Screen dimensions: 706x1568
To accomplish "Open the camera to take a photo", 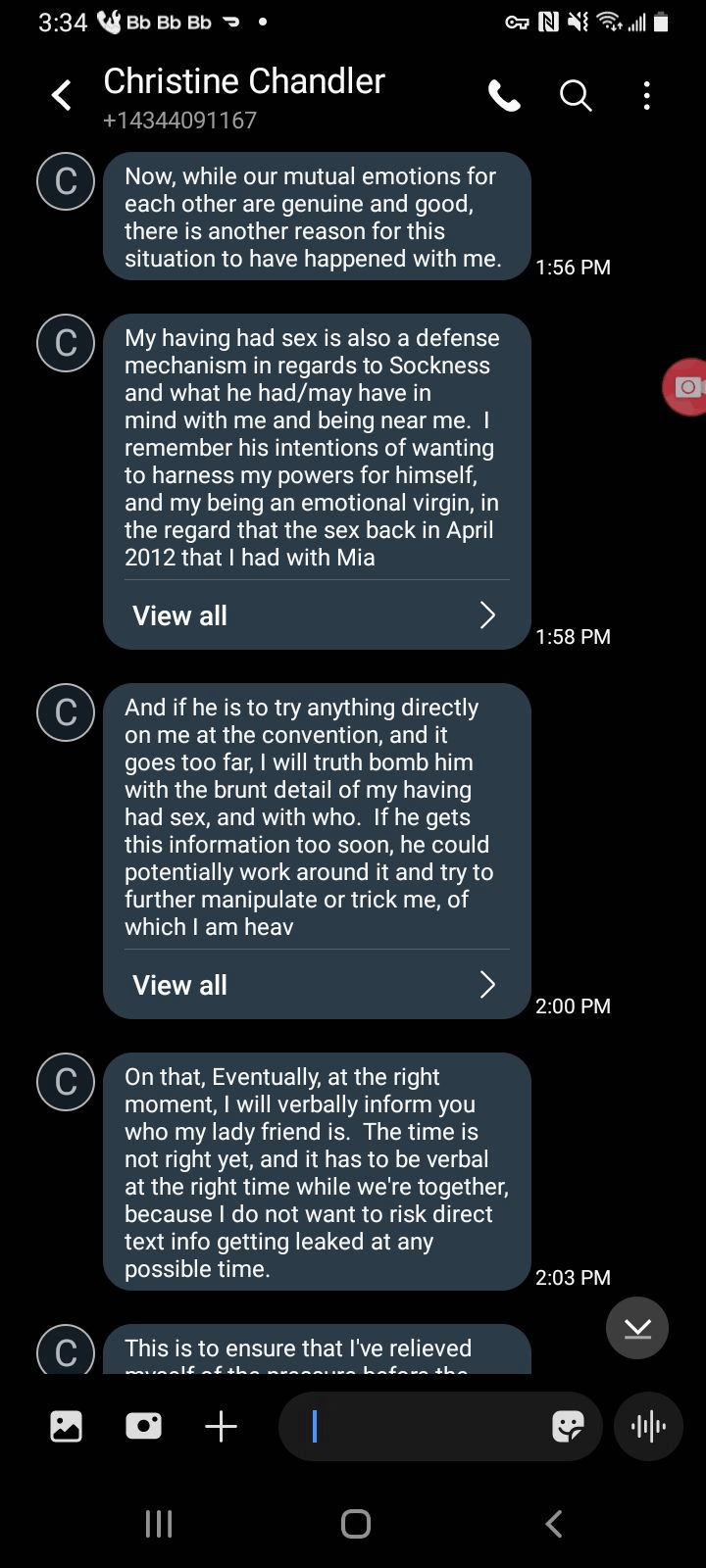I will tap(143, 1426).
